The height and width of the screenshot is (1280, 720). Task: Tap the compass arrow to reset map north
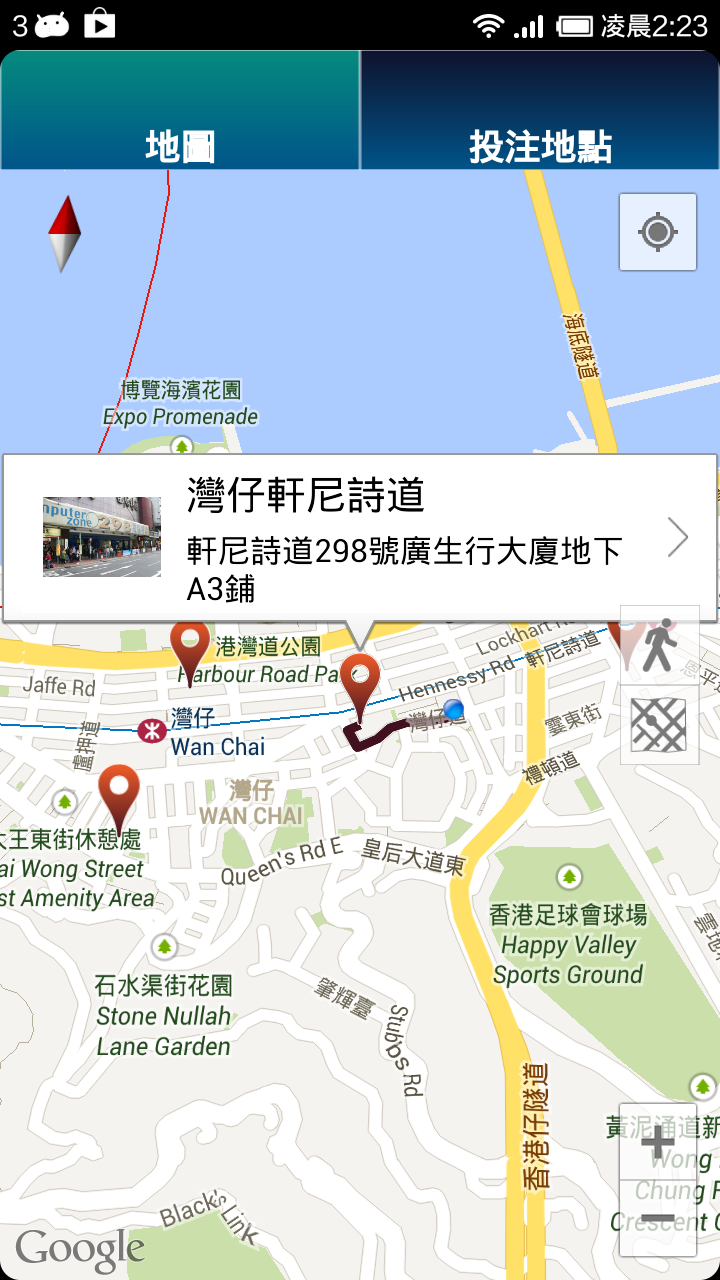point(64,232)
